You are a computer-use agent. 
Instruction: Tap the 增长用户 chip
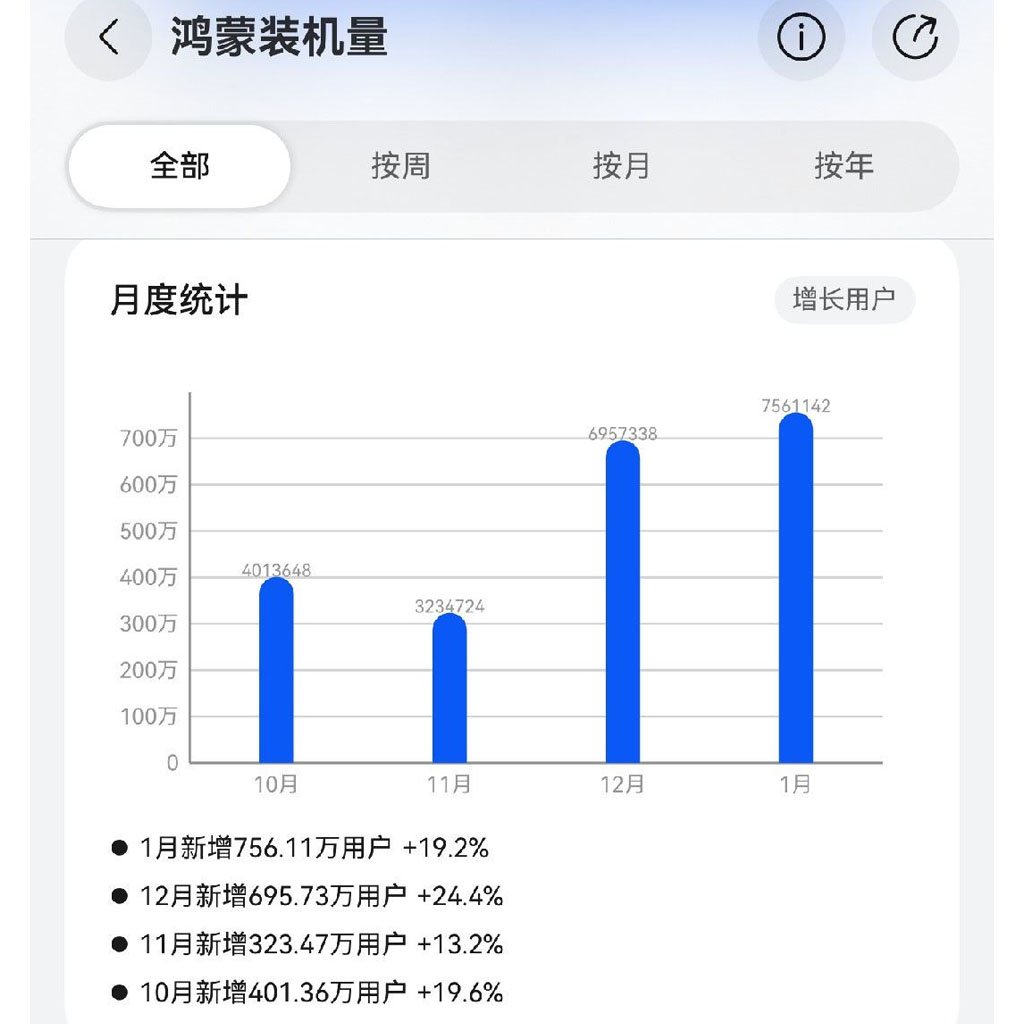coord(844,299)
